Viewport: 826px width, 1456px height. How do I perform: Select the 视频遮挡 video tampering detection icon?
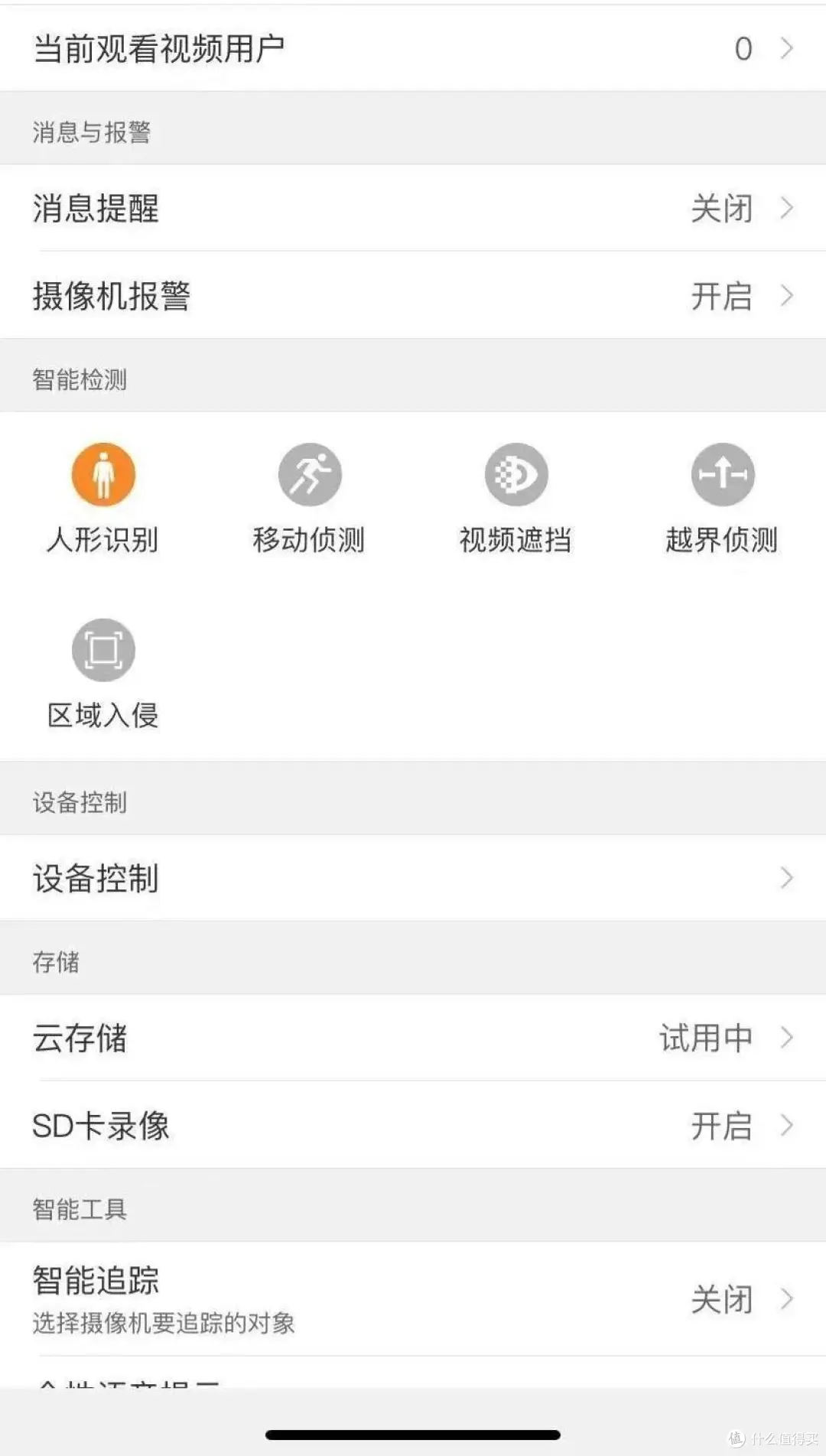515,474
